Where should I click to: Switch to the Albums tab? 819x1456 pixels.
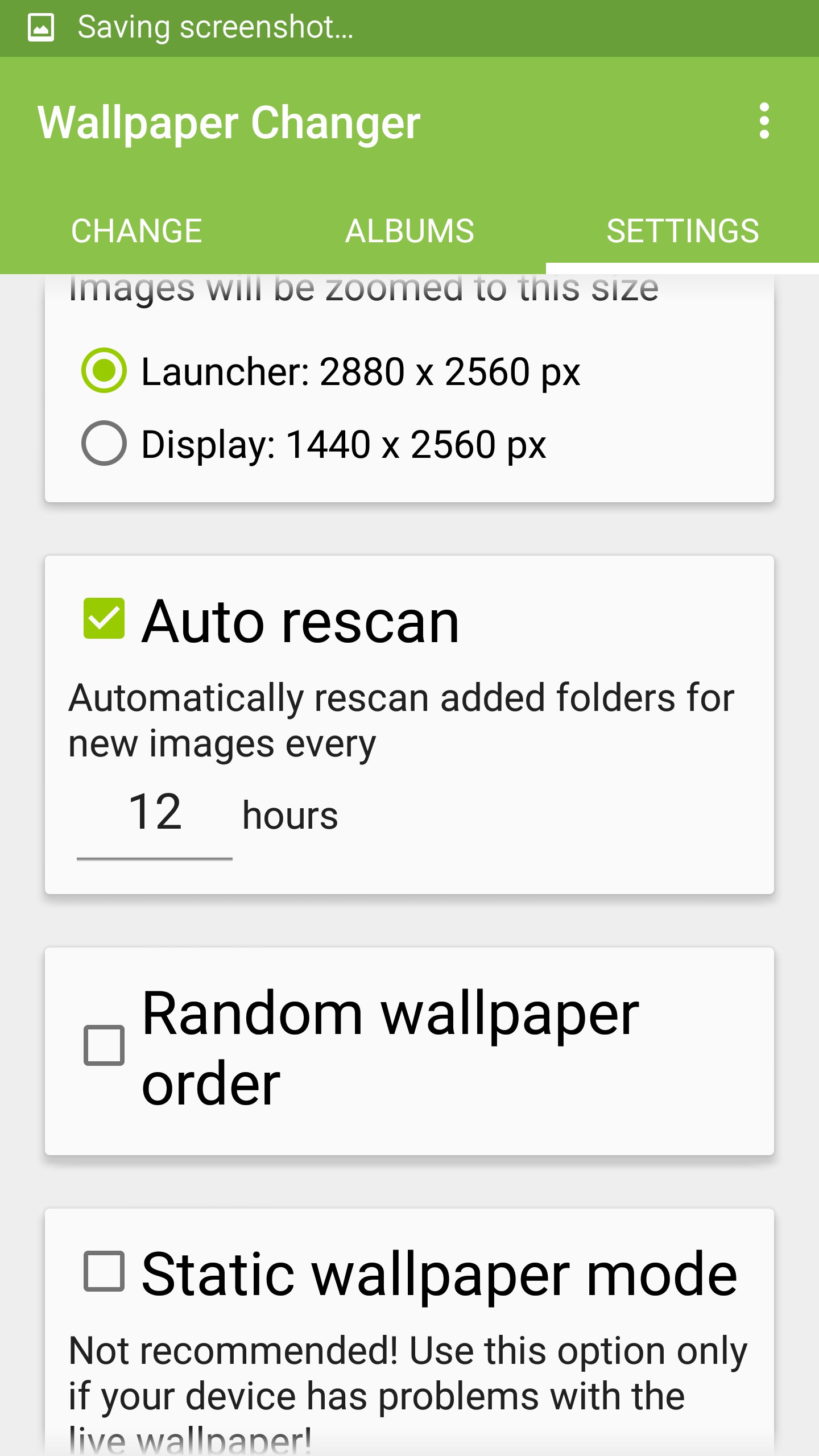409,231
